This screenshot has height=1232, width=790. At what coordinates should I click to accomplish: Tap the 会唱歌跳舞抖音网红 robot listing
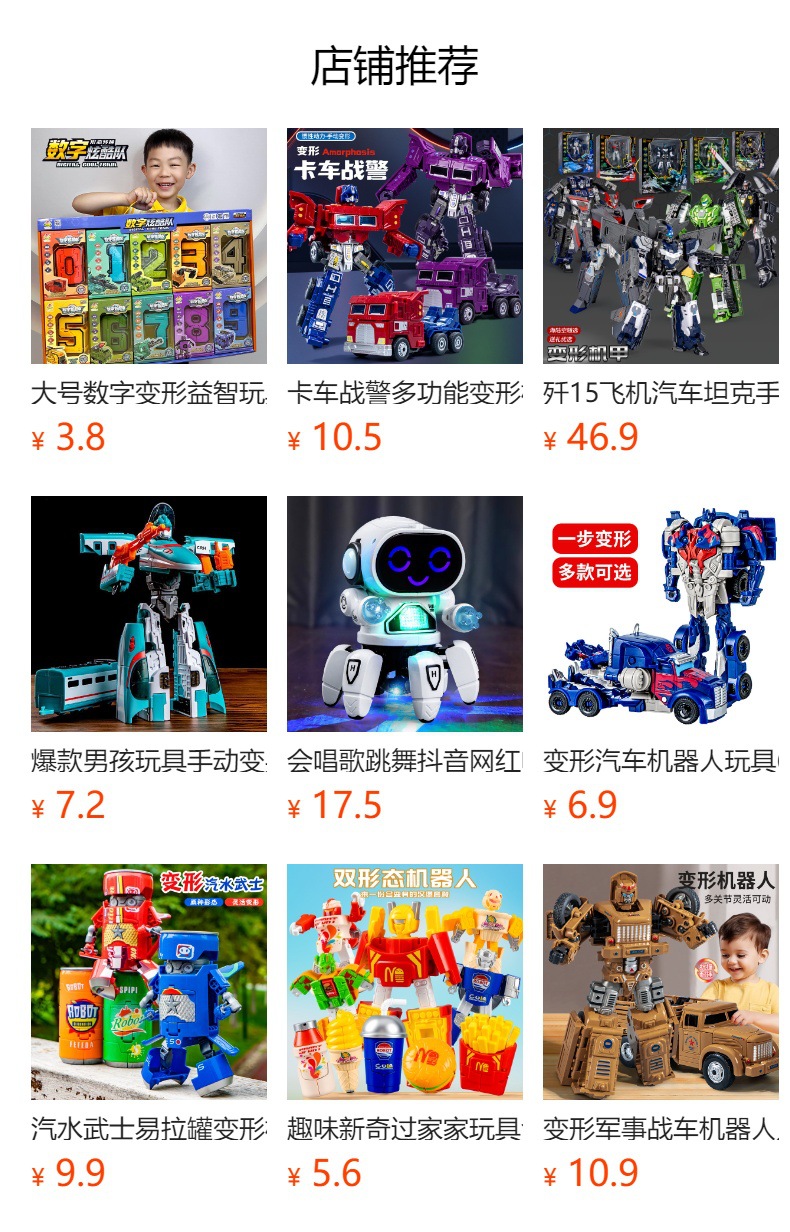(x=405, y=614)
